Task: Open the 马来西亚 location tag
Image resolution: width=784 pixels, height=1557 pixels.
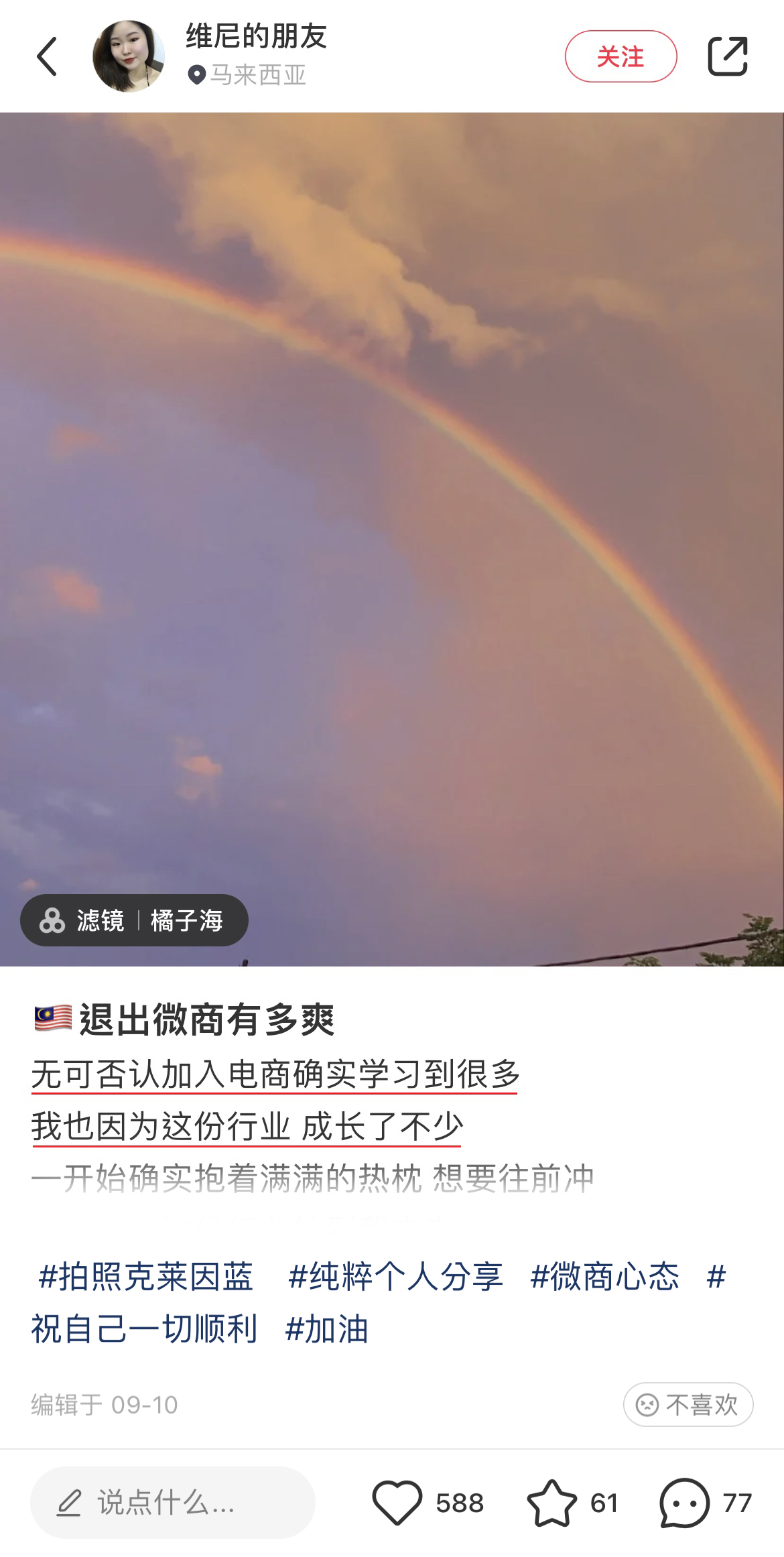Action: [x=248, y=75]
